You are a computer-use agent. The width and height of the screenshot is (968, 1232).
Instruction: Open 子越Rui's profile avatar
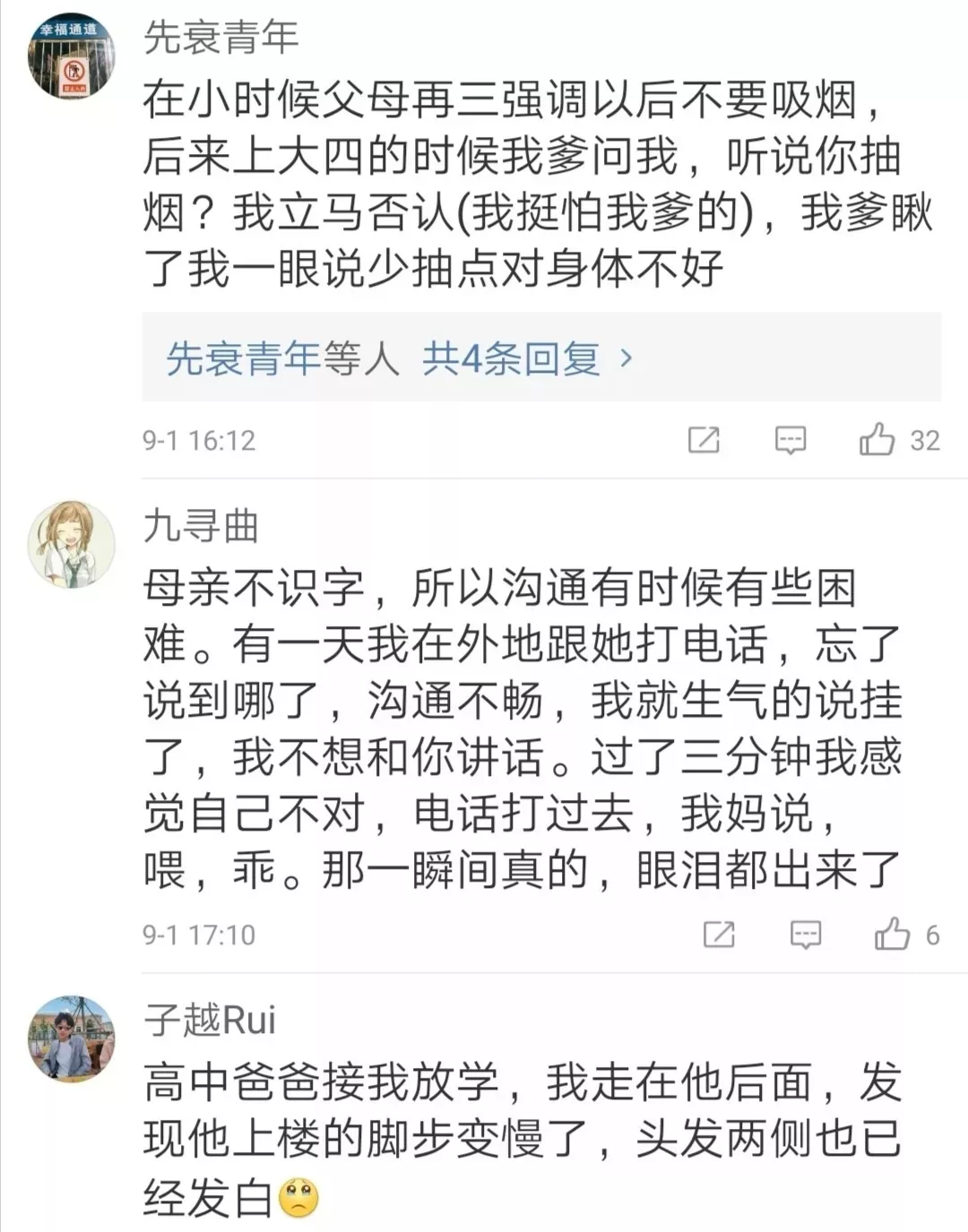[x=72, y=1039]
